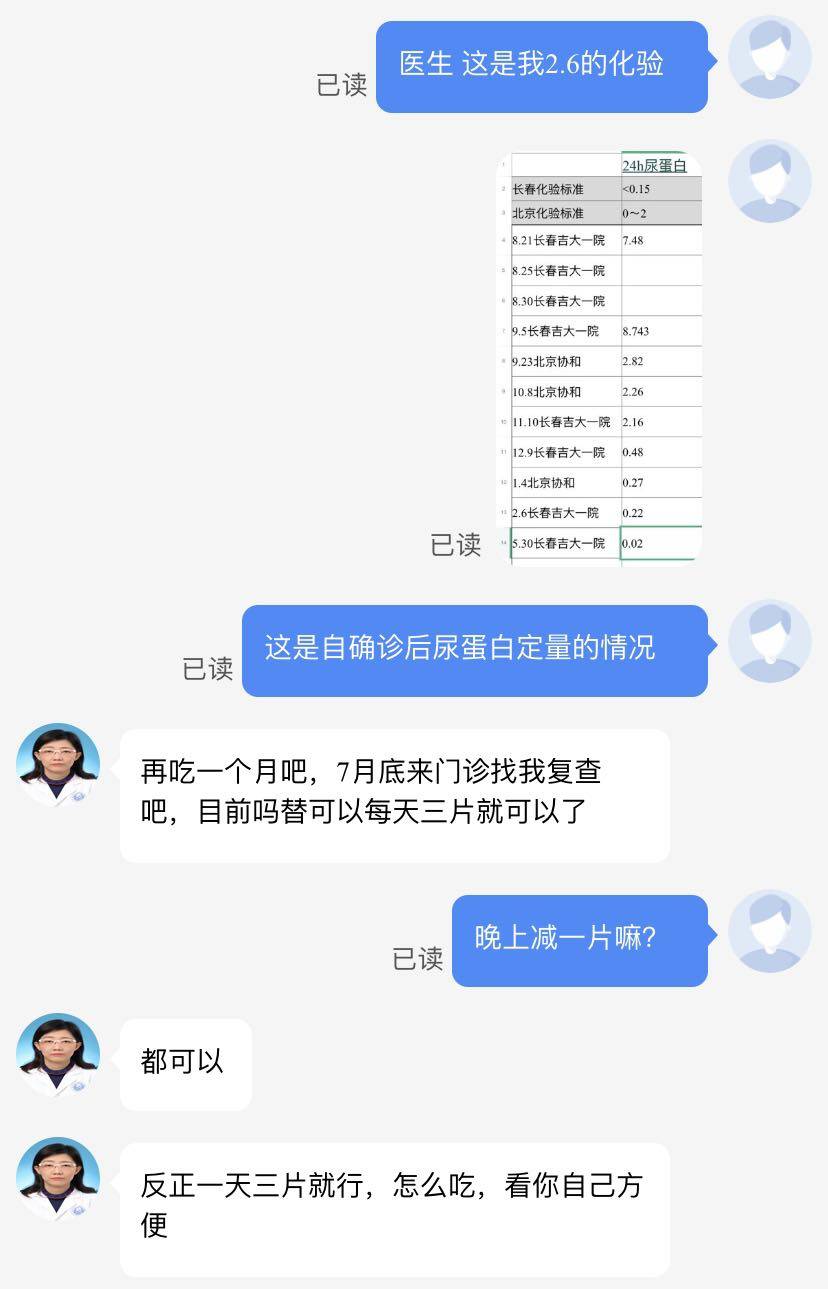Tap the doctor's avatar beside "都可以"
This screenshot has height=1289, width=828.
click(58, 1055)
